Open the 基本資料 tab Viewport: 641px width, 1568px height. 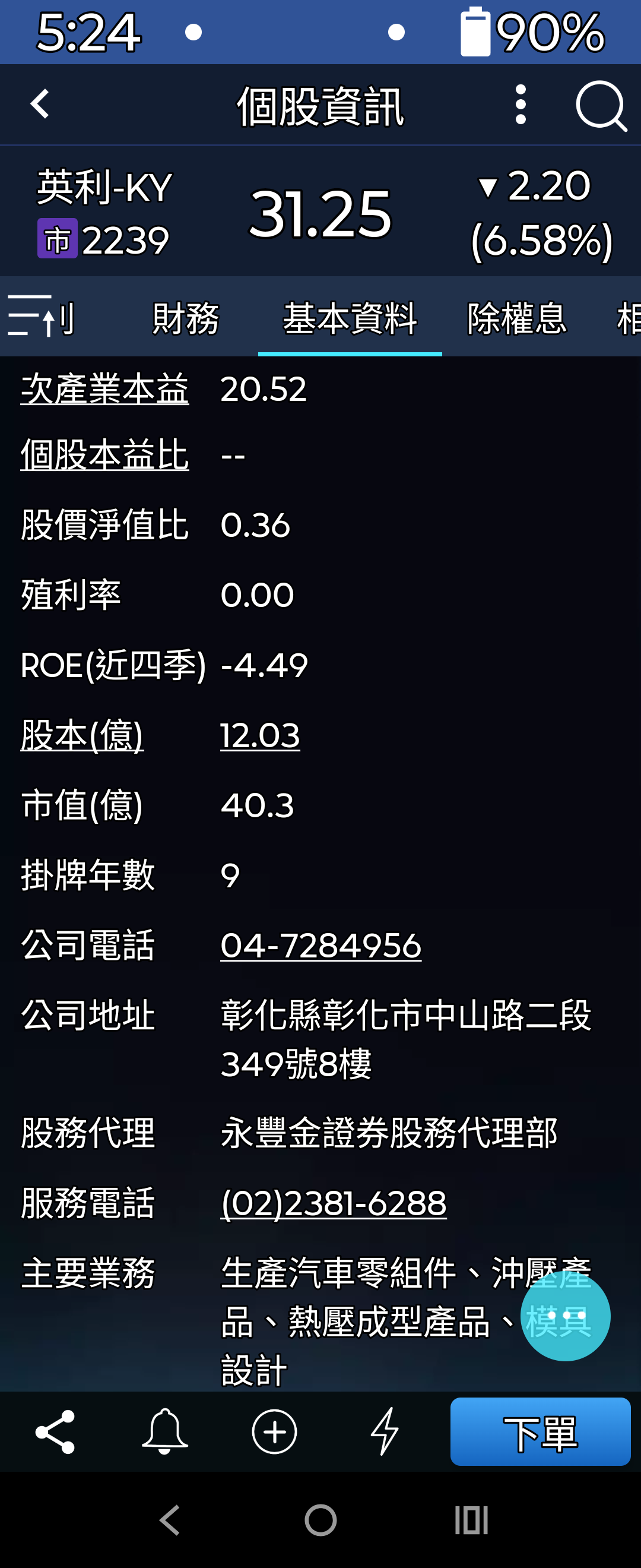pos(349,318)
